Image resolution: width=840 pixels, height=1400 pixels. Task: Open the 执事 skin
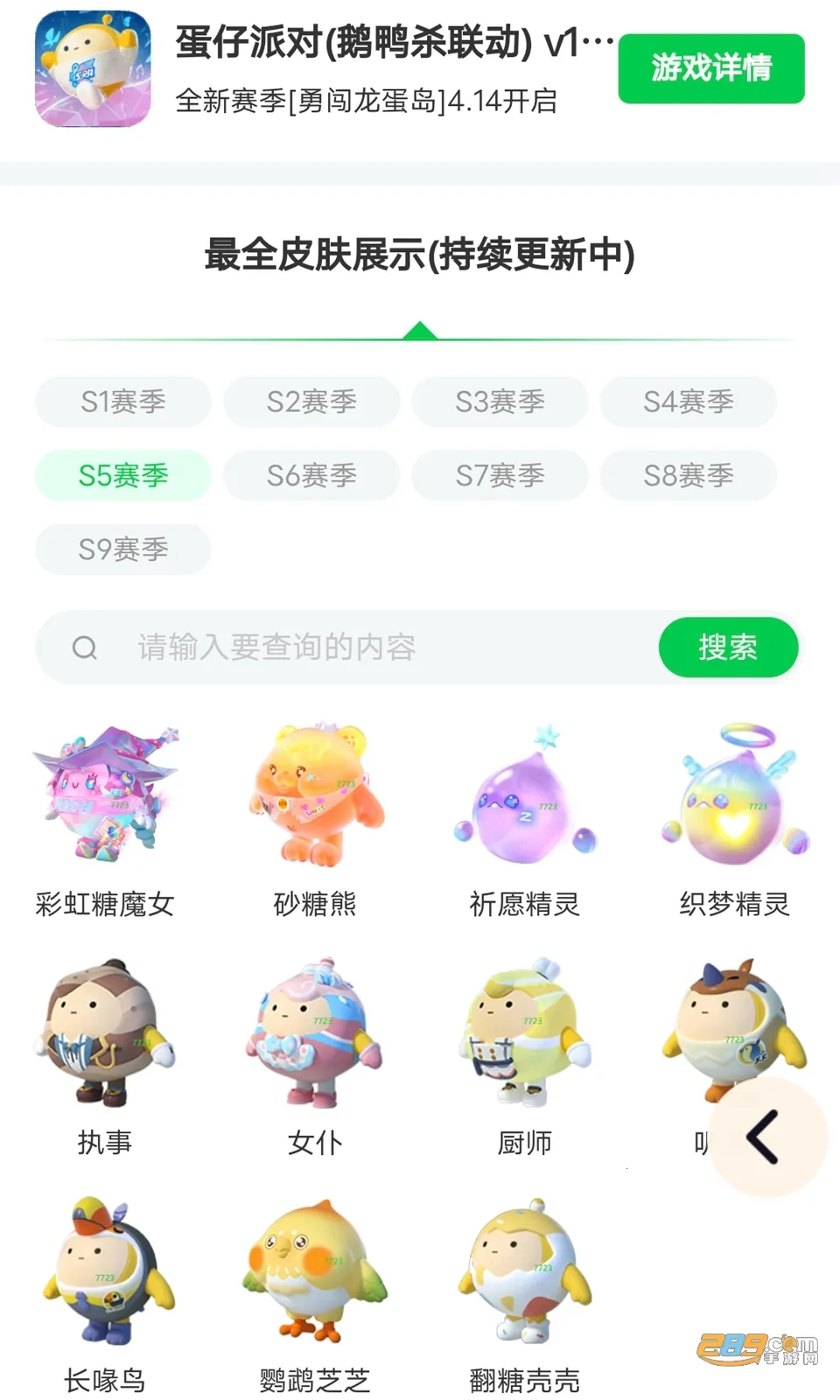(105, 1032)
